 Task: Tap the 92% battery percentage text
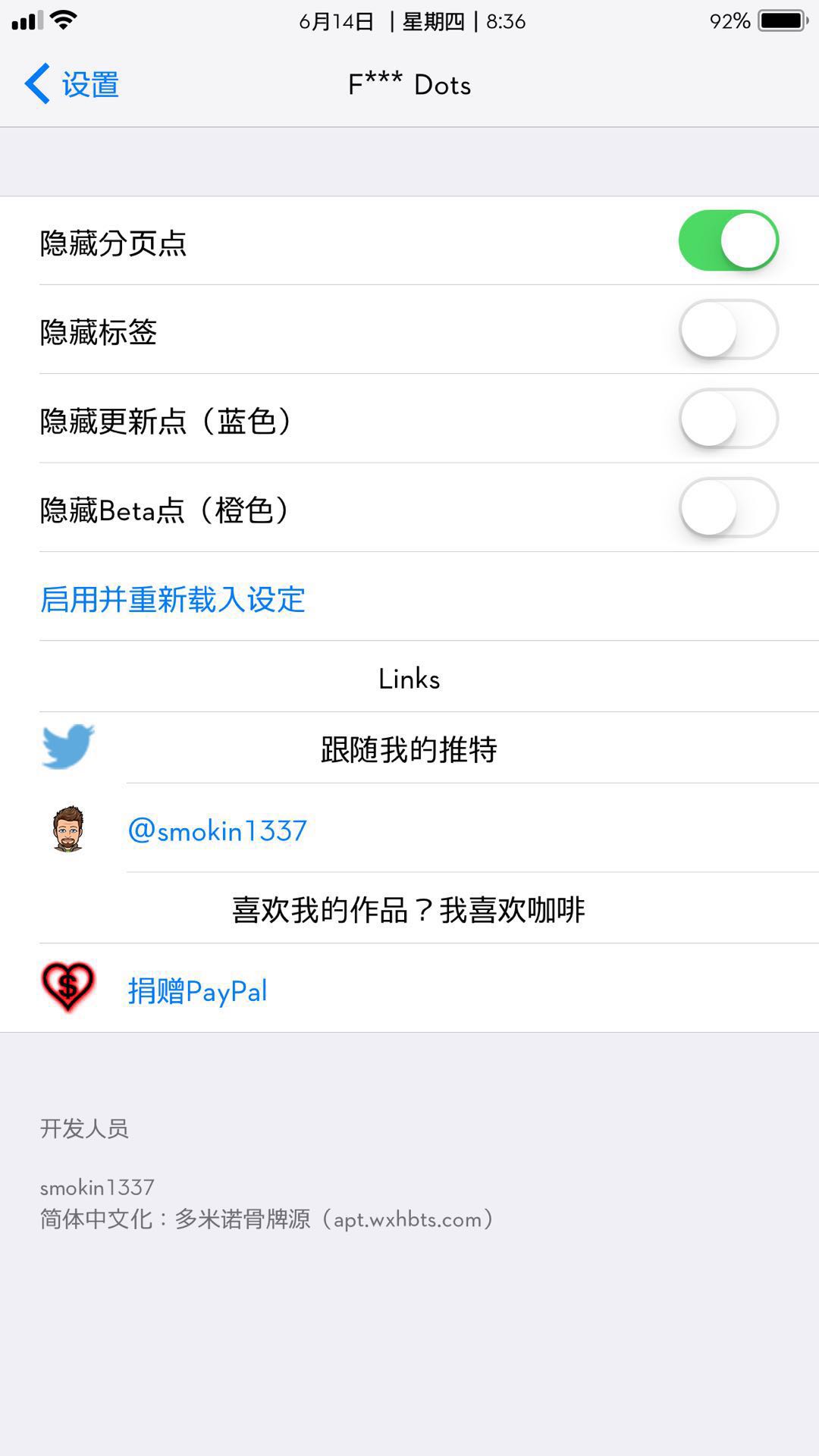point(730,20)
